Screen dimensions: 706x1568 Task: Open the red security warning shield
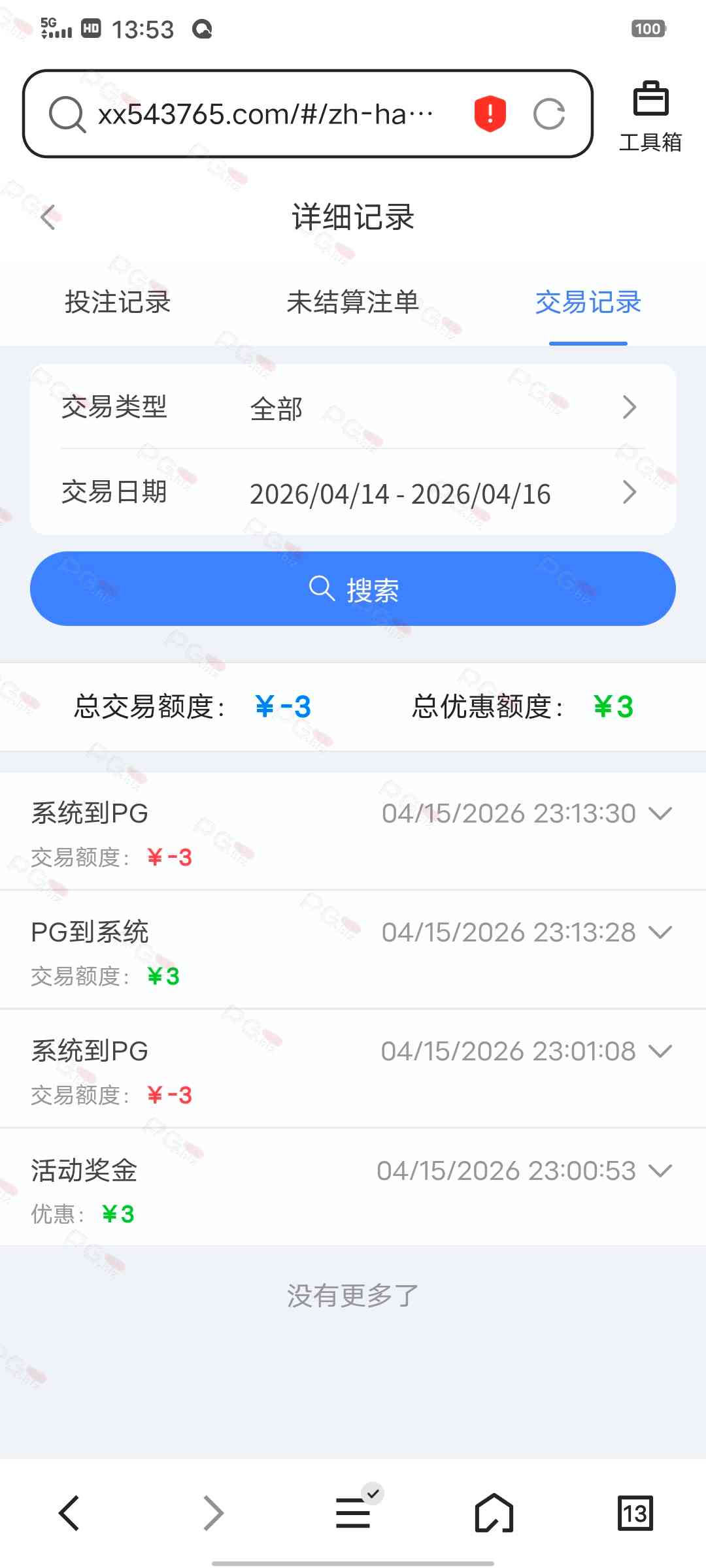490,114
